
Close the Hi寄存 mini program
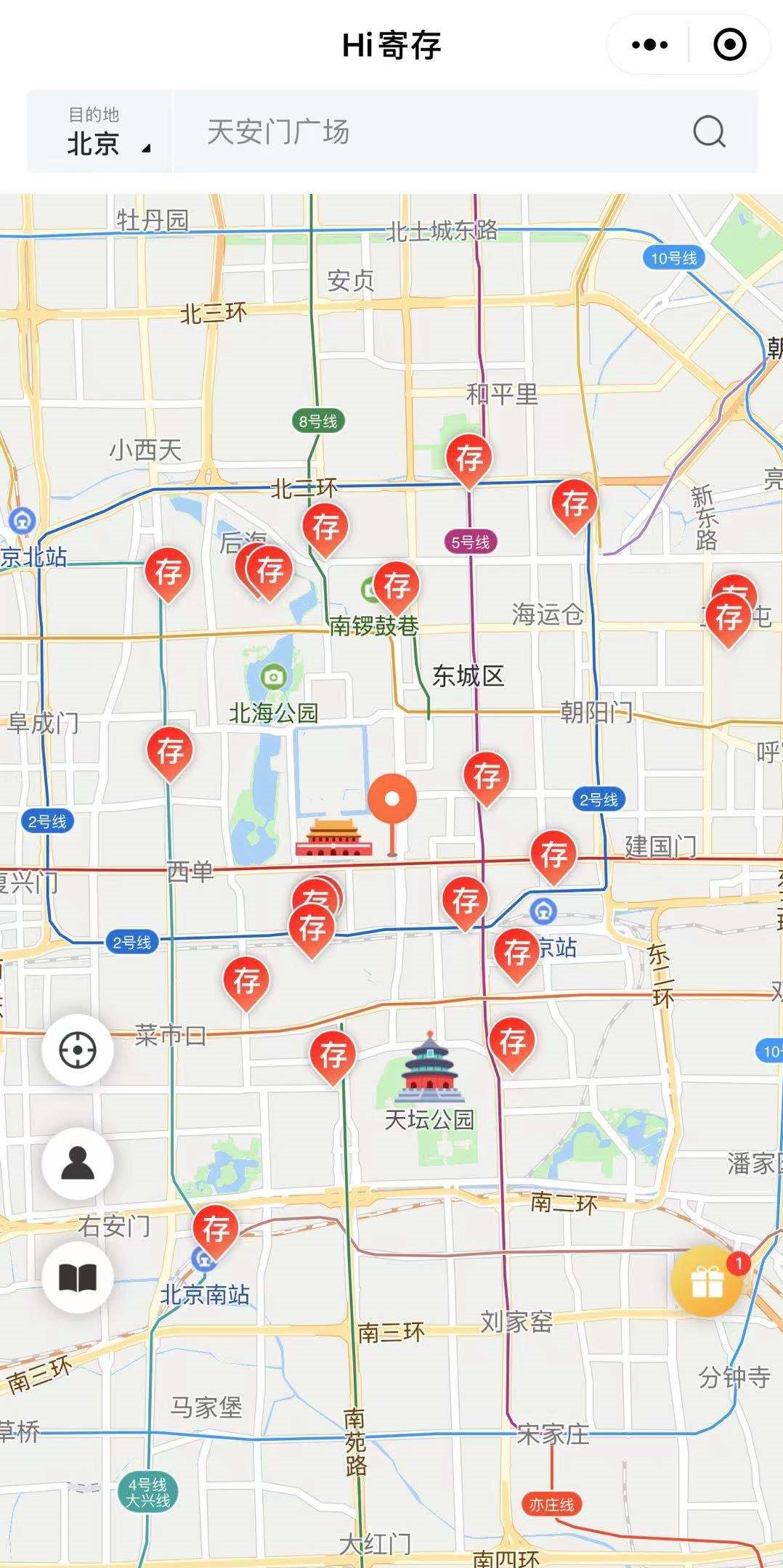click(729, 45)
